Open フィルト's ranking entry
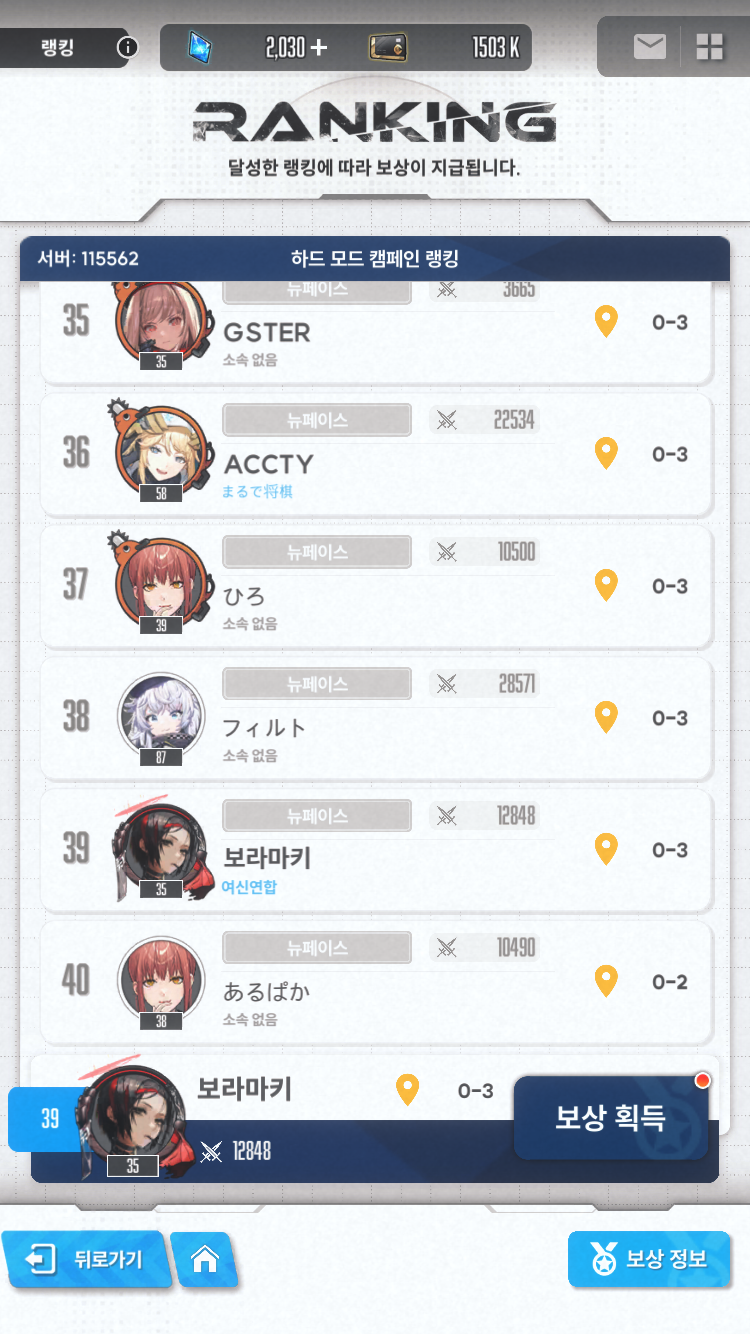This screenshot has height=1334, width=750. 375,718
